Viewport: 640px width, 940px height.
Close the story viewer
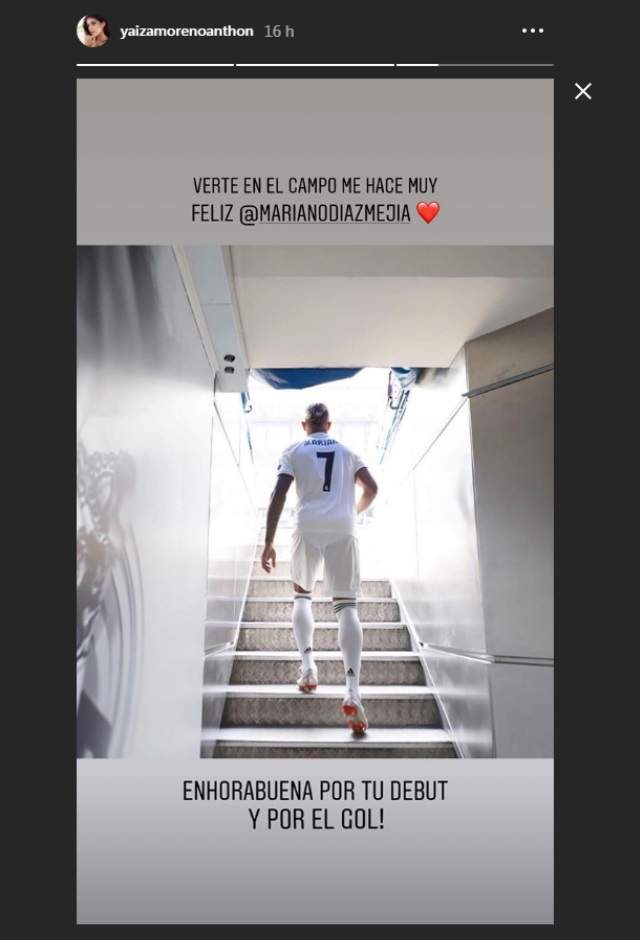(x=583, y=91)
